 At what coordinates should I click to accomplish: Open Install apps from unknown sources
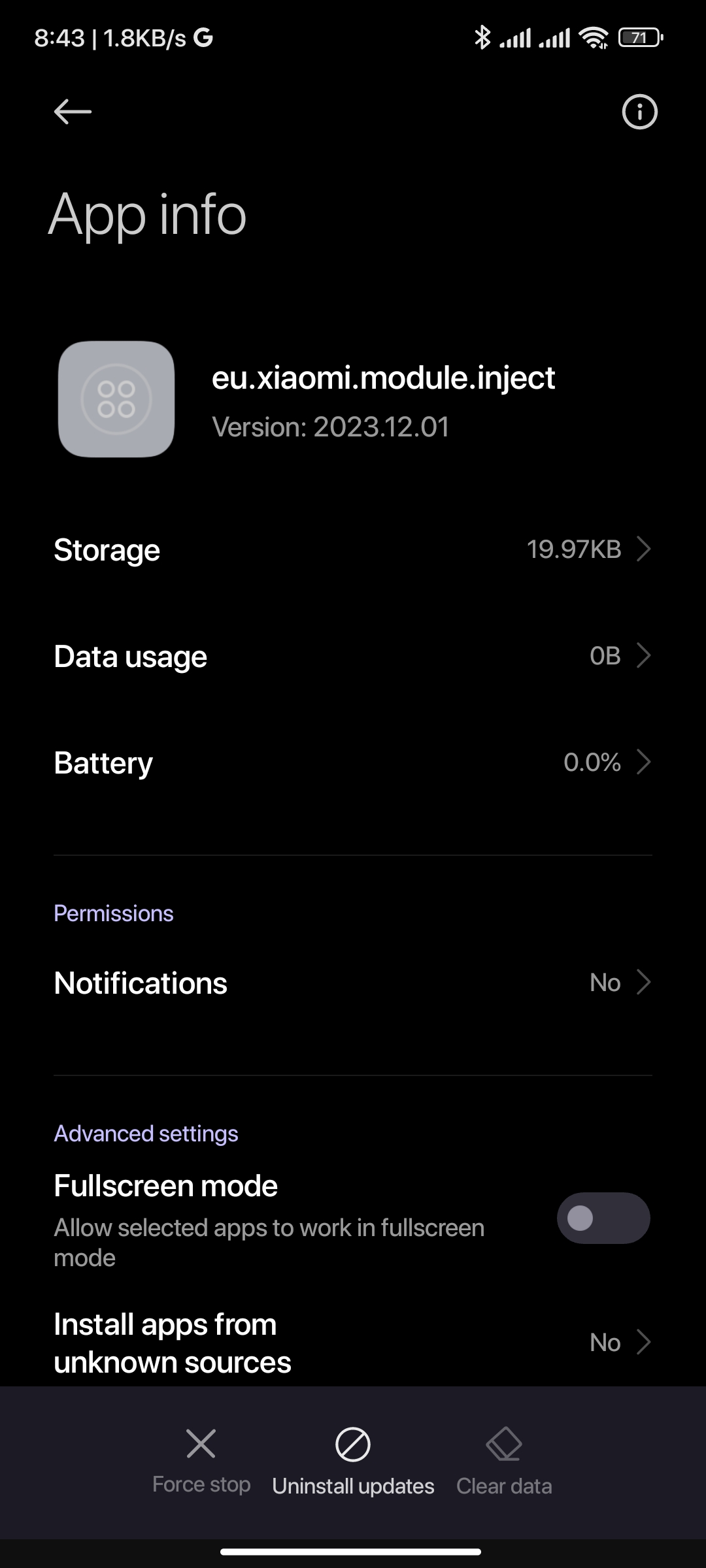[353, 1343]
